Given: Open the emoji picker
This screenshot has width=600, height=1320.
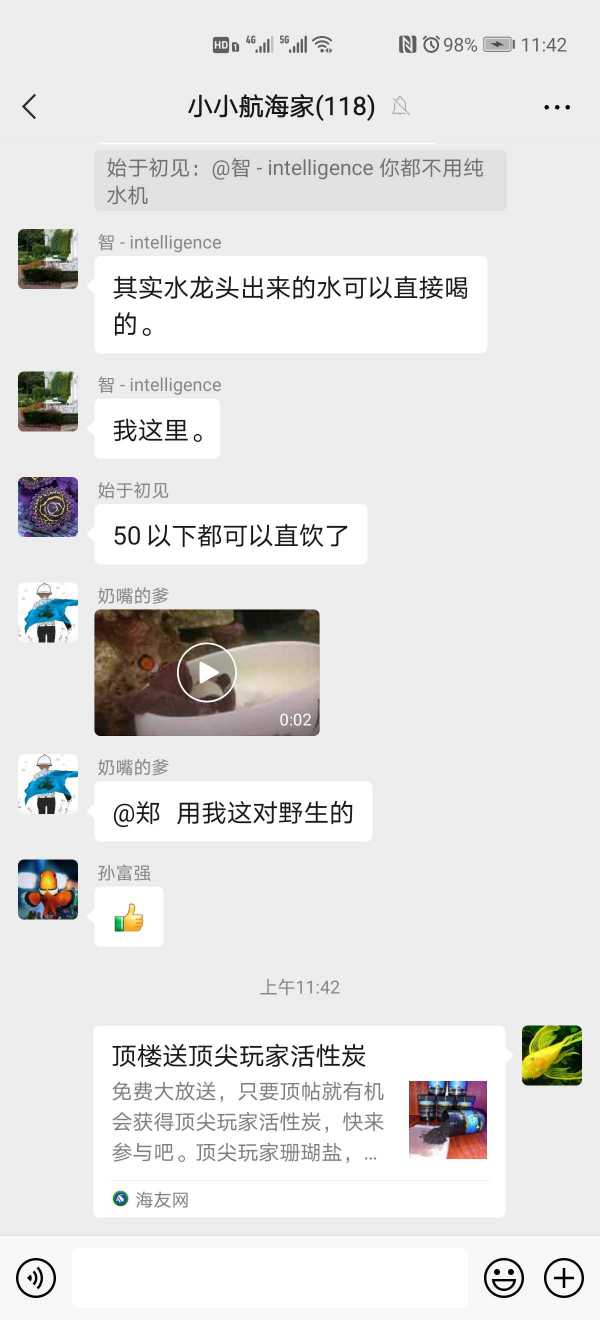Looking at the screenshot, I should click(x=504, y=1278).
